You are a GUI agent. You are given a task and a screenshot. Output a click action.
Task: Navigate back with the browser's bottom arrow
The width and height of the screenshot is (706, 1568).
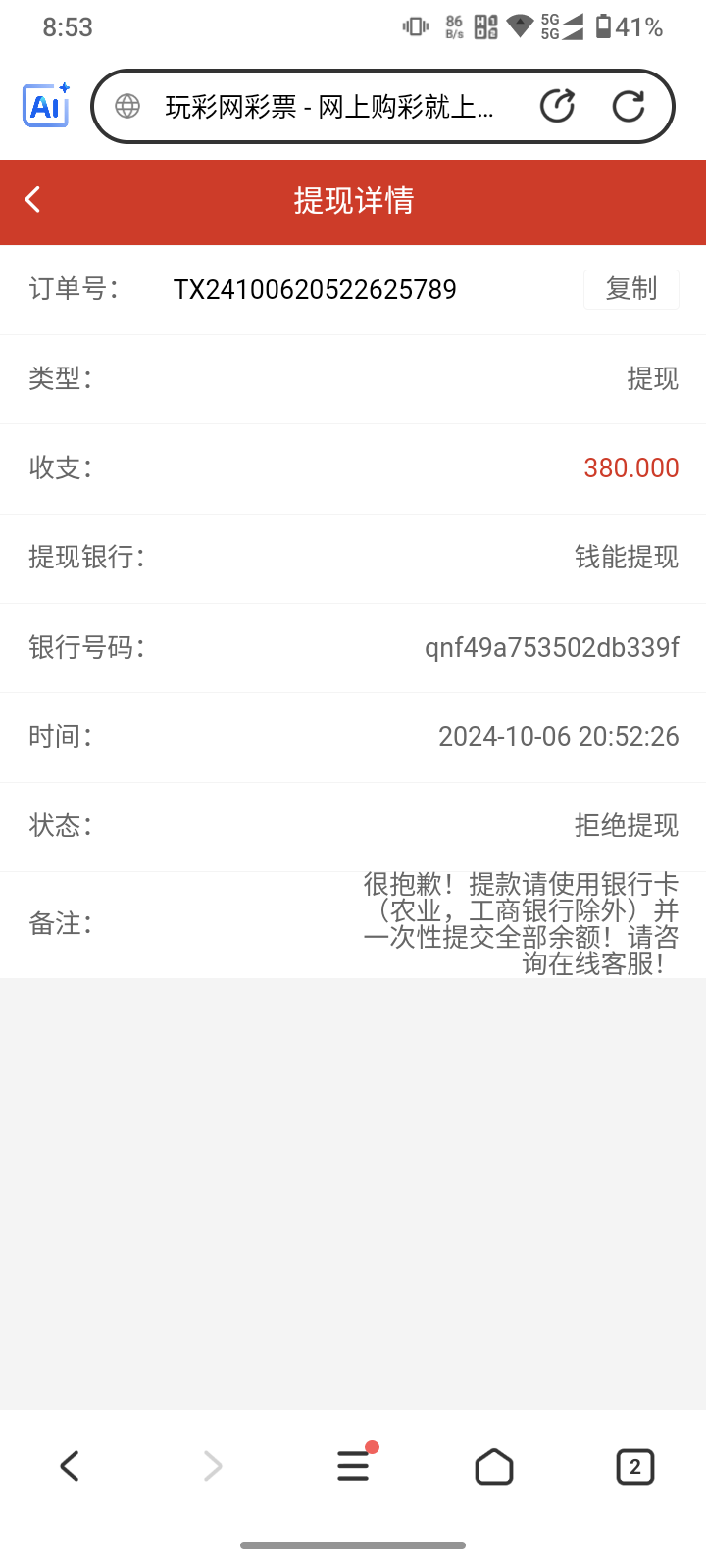click(70, 1466)
